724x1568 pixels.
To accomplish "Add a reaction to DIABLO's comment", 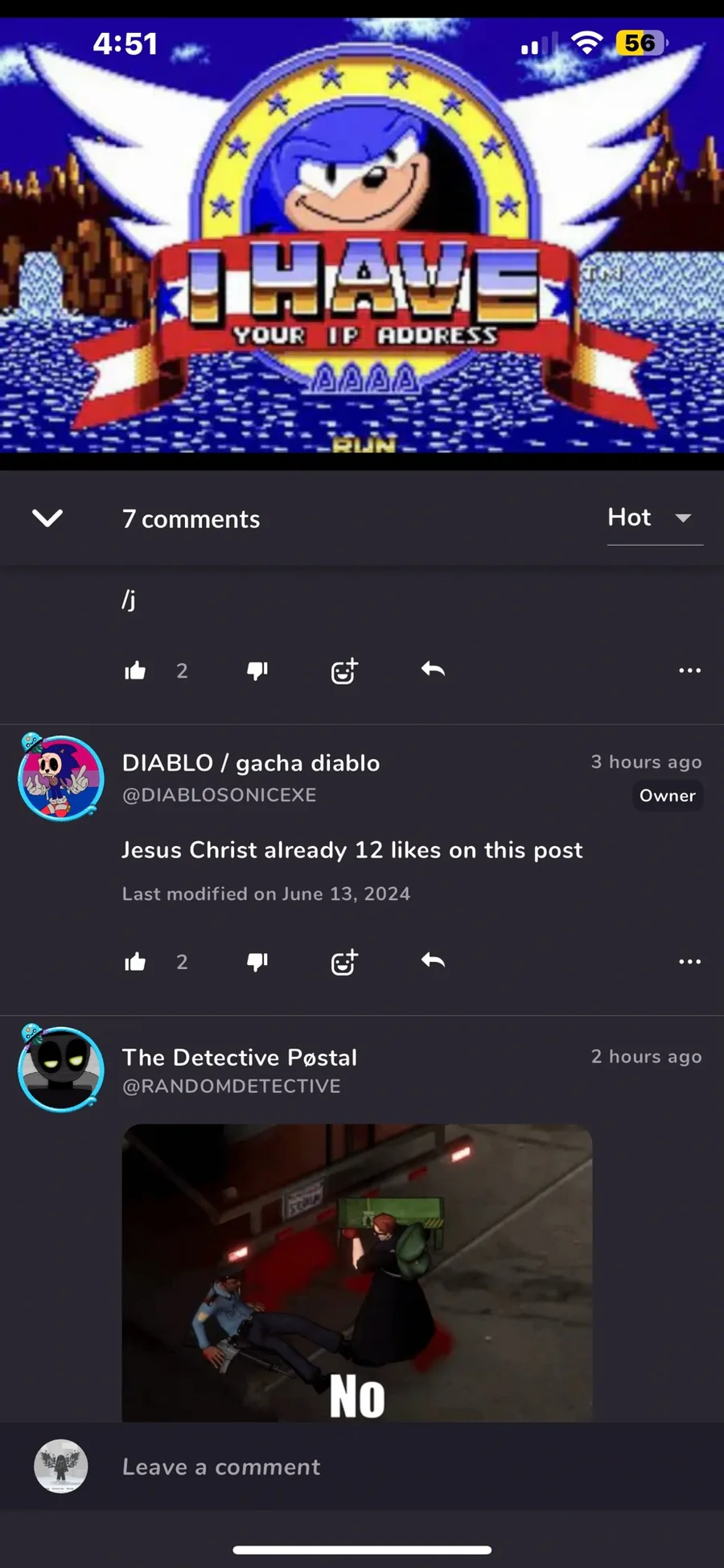I will click(344, 962).
